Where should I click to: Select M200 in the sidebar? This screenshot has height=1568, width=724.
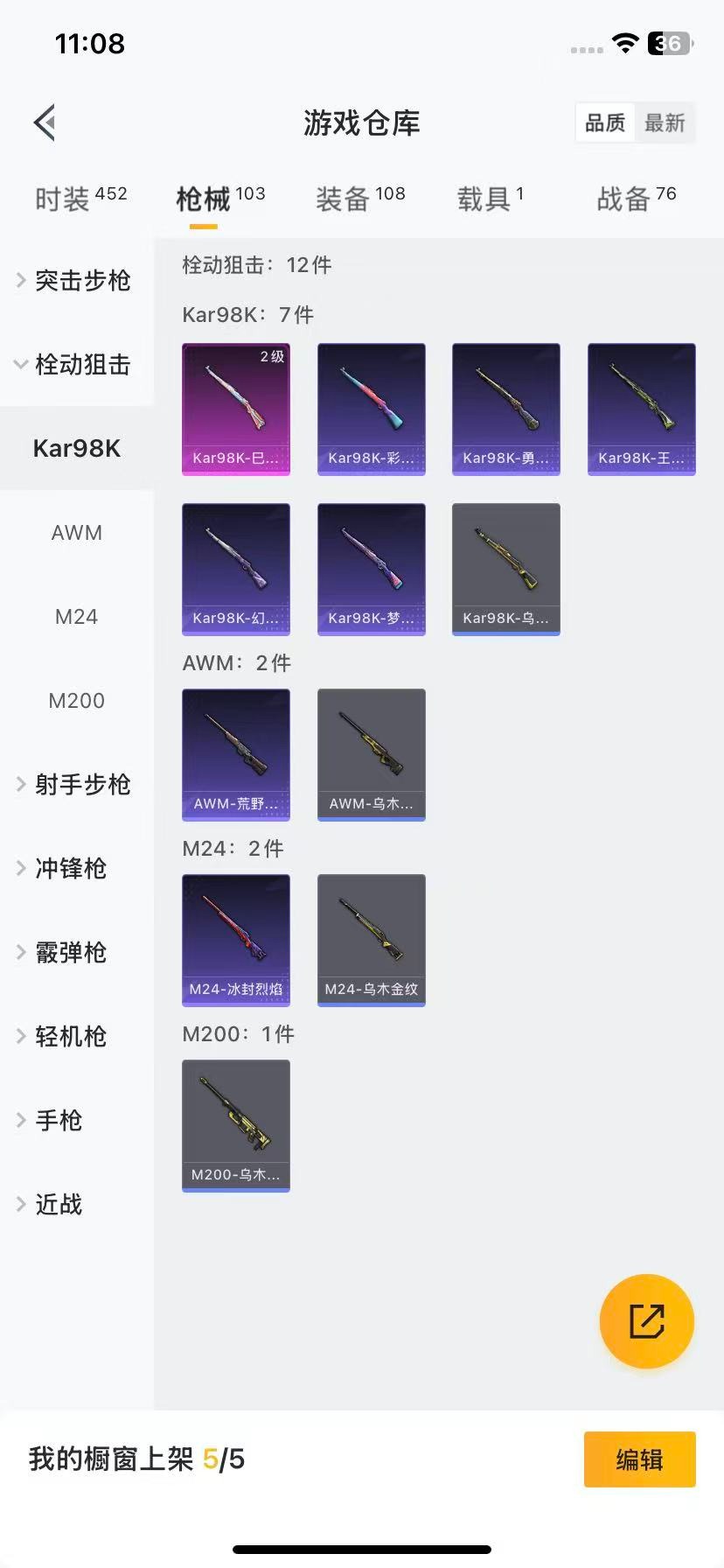(x=77, y=701)
